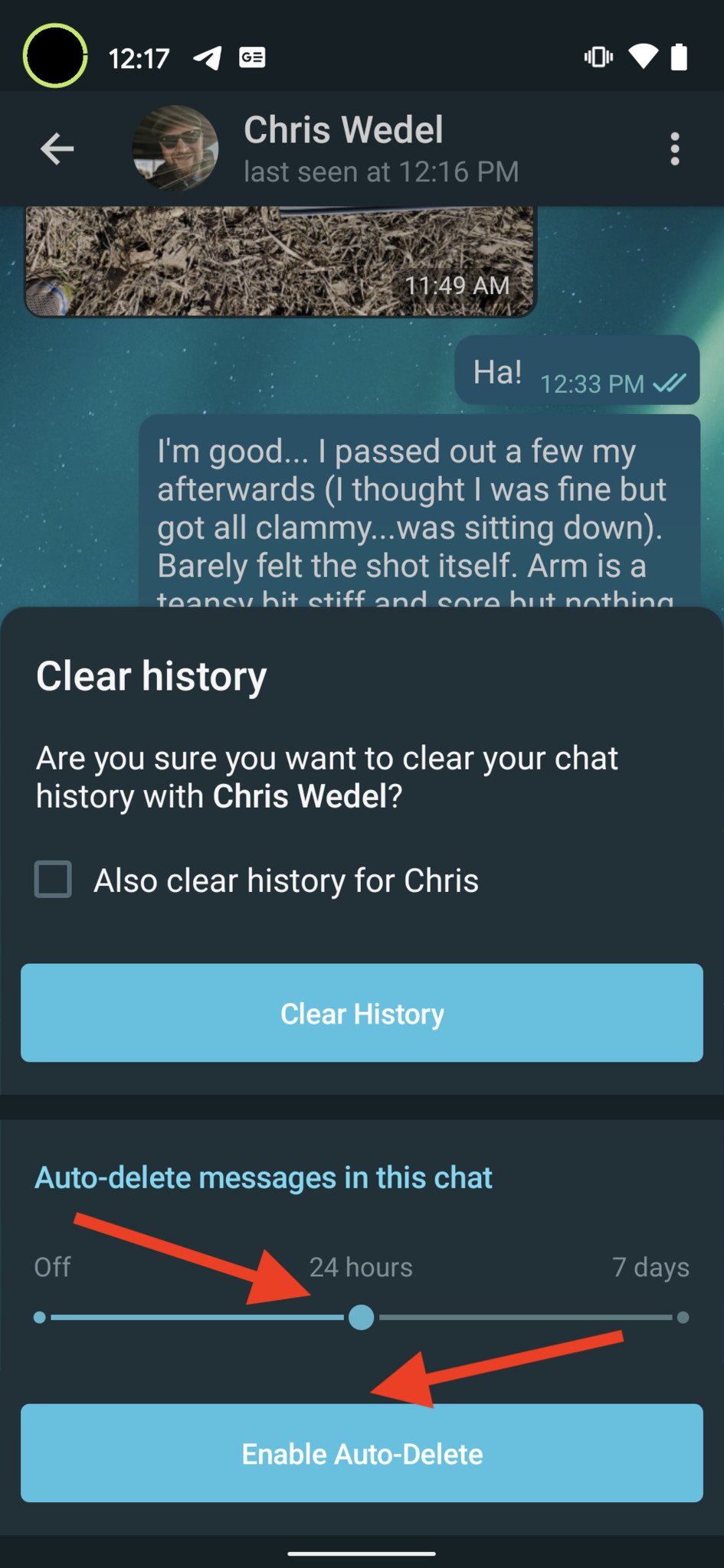Go back using the top arrow
The width and height of the screenshot is (724, 1568).
coord(57,149)
